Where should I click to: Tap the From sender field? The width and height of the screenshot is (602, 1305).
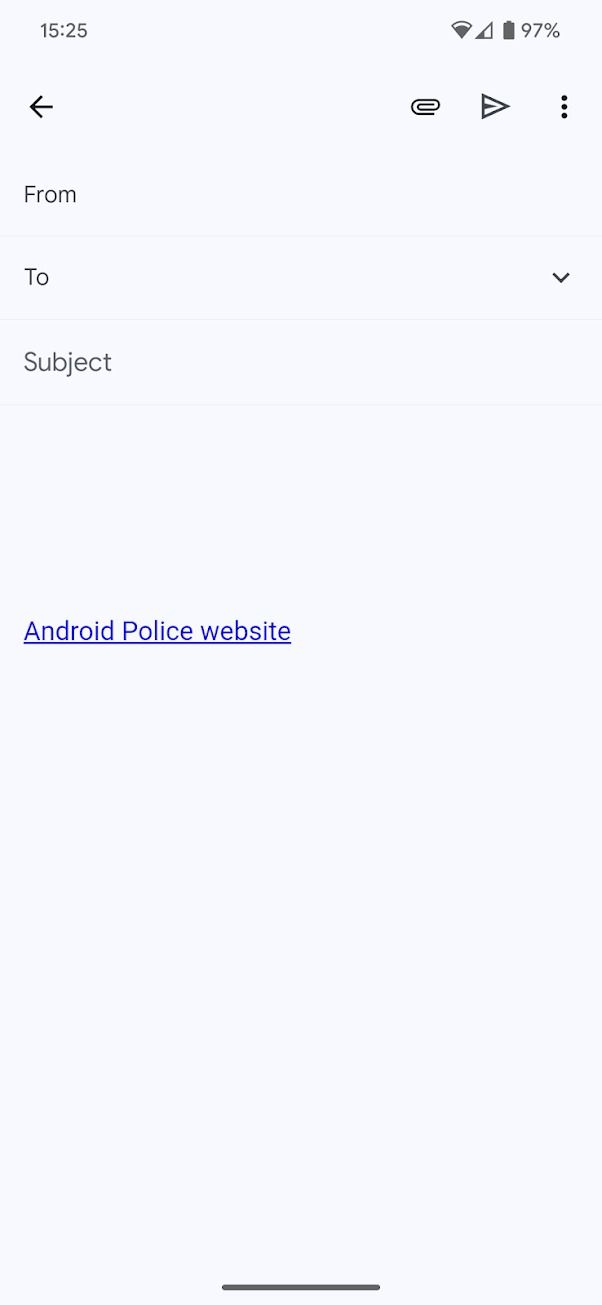coord(301,195)
